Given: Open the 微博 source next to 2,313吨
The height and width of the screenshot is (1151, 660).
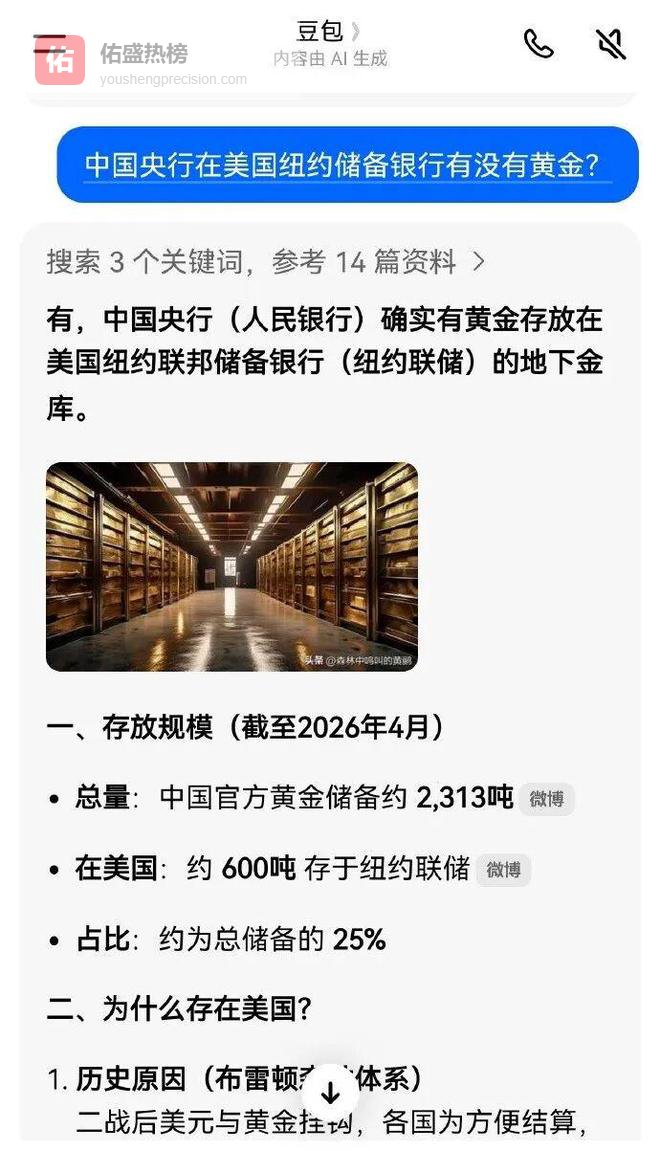Looking at the screenshot, I should 546,798.
